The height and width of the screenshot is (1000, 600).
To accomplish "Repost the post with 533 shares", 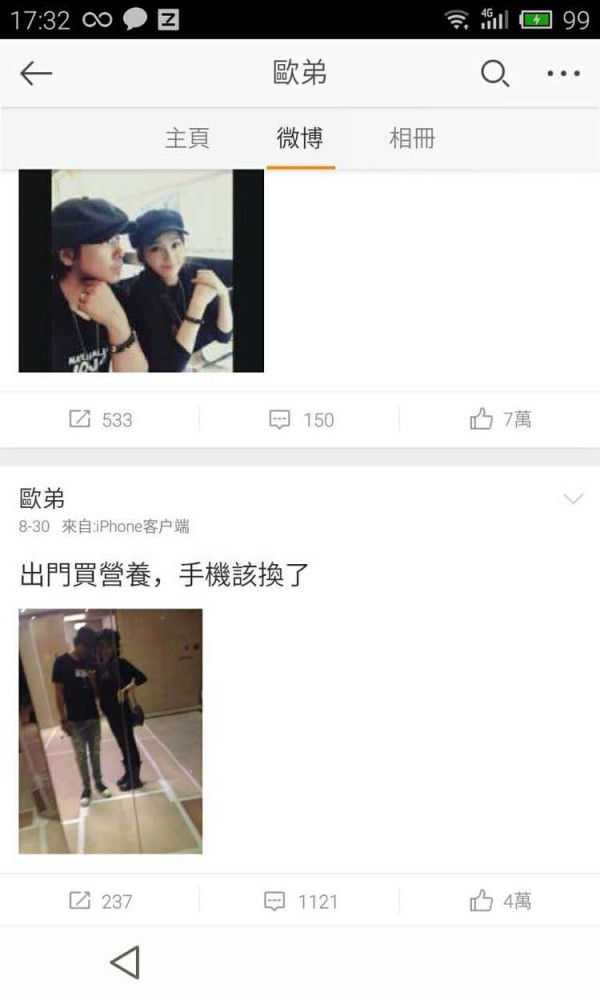I will [100, 420].
